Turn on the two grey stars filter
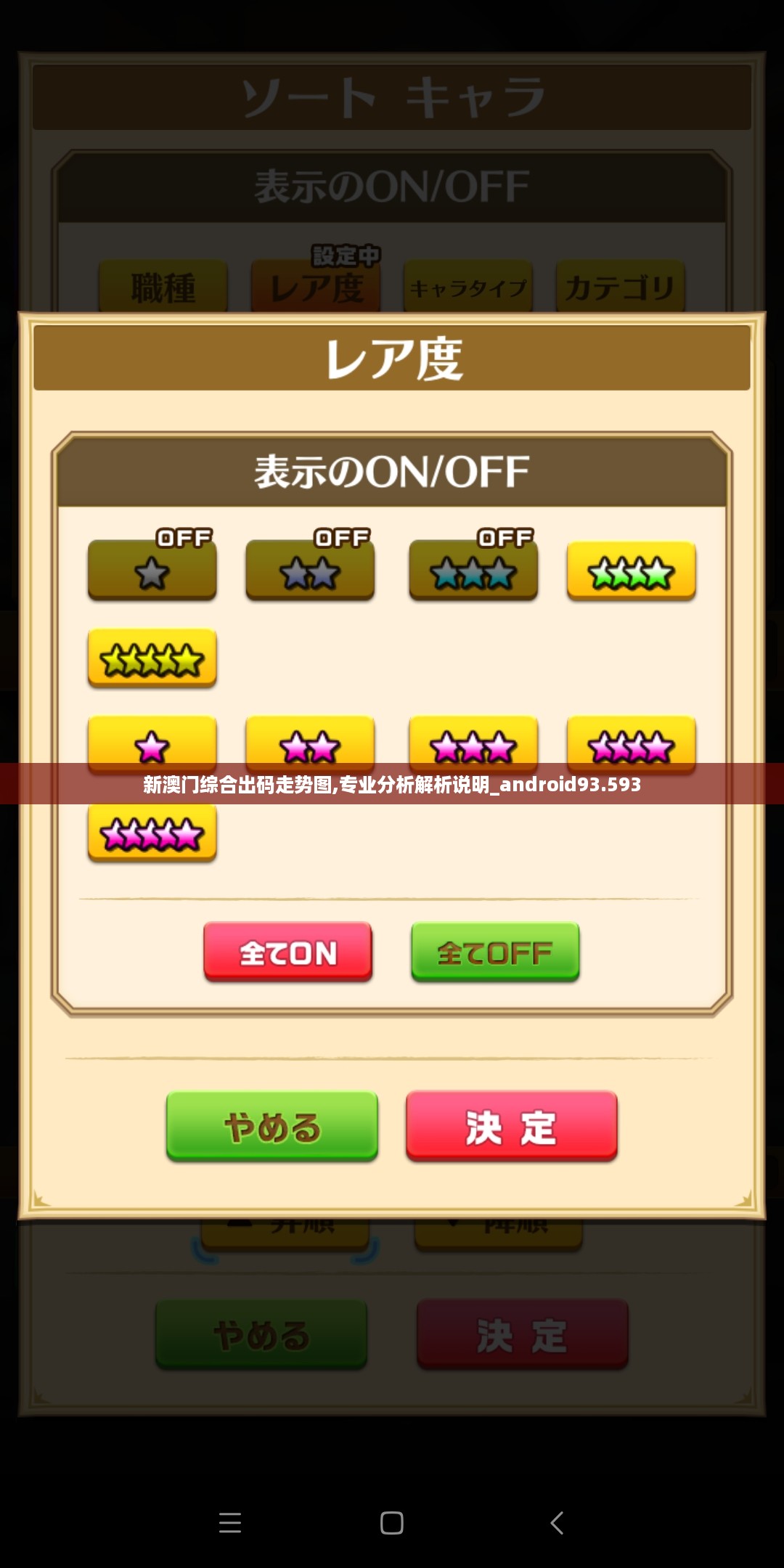The height and width of the screenshot is (1568, 784). [310, 570]
